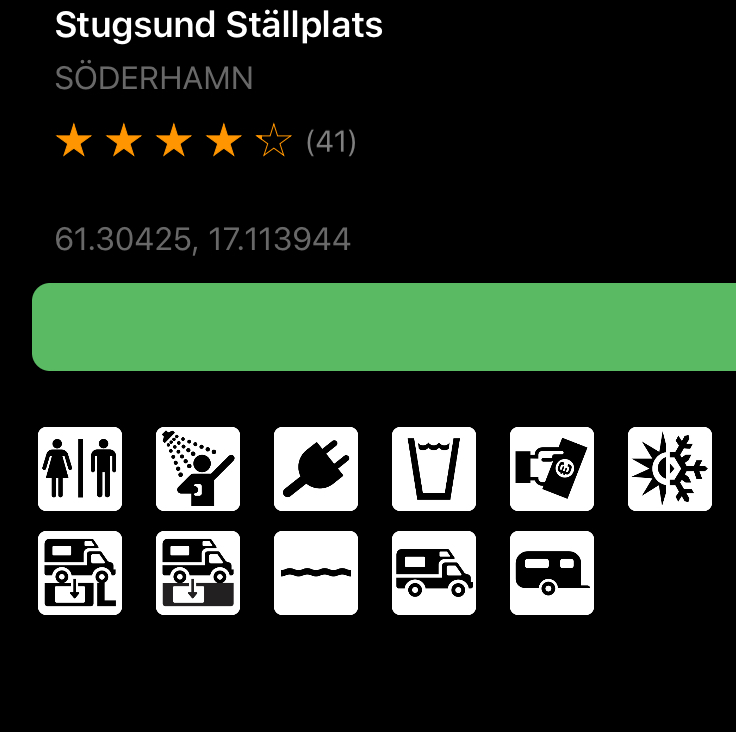Tap the toilets amenity icon
Viewport: 736px width, 732px height.
click(80, 469)
